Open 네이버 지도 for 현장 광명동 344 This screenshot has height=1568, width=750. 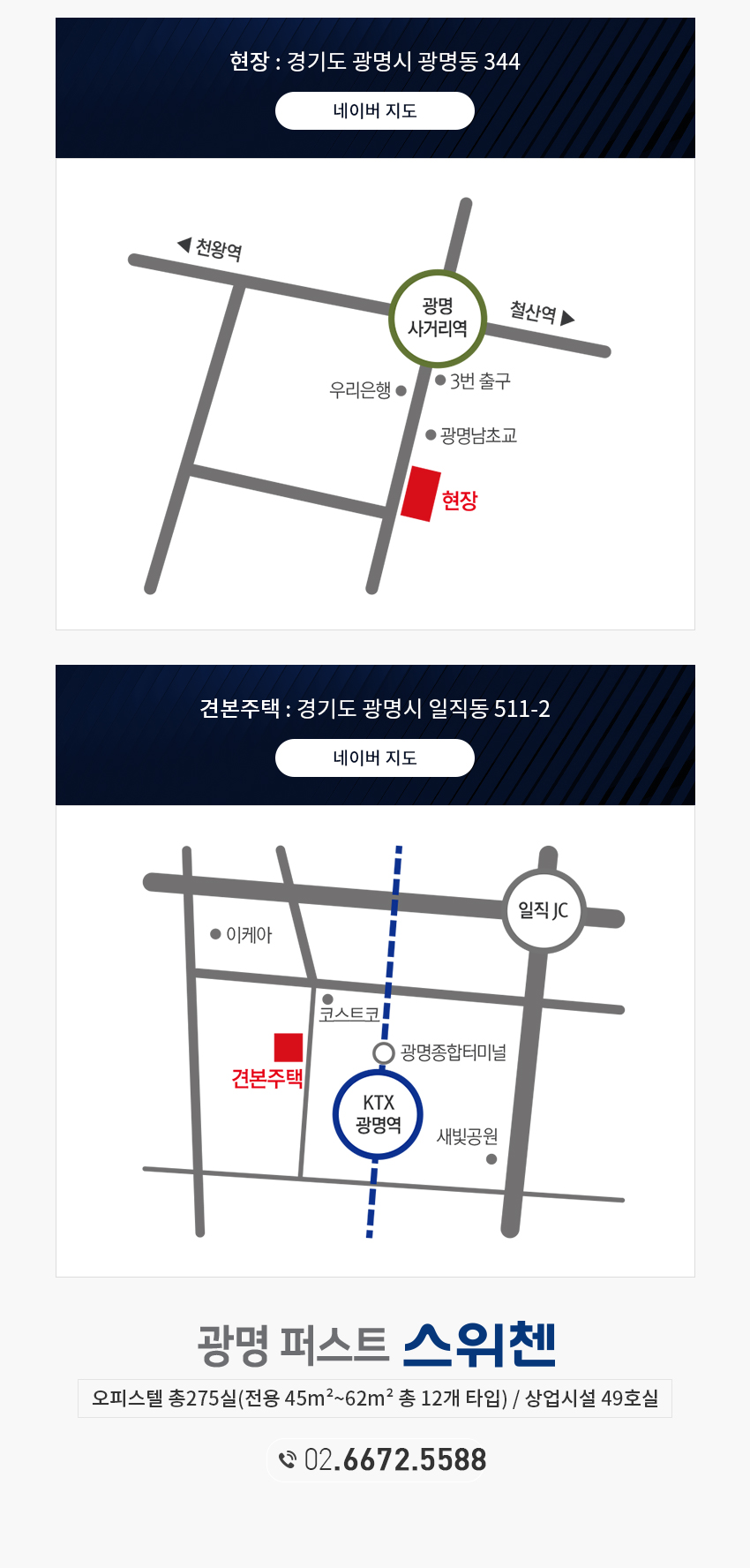pyautogui.click(x=374, y=111)
